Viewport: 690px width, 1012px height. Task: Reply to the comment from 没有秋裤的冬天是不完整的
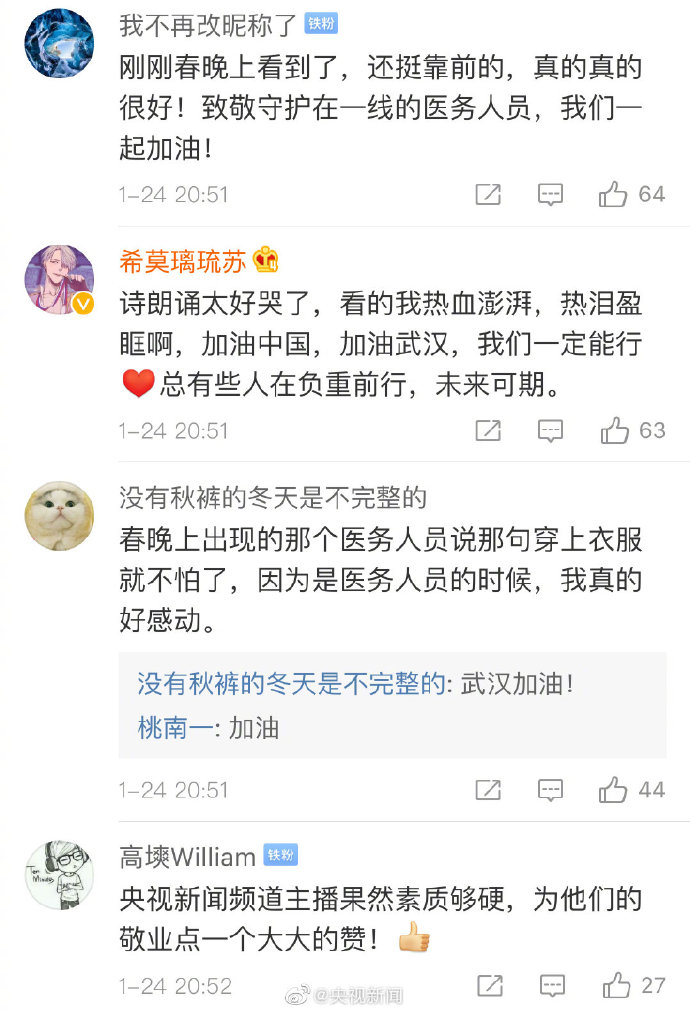[x=550, y=790]
